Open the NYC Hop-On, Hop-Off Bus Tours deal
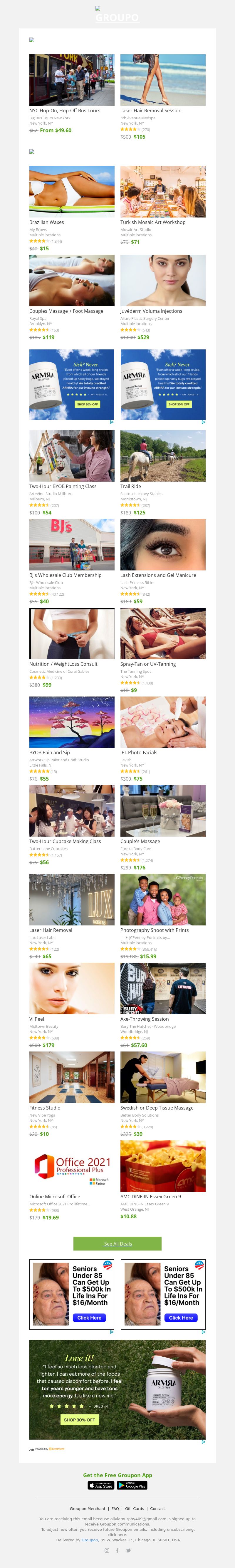This screenshot has width=235, height=1568. [x=71, y=80]
